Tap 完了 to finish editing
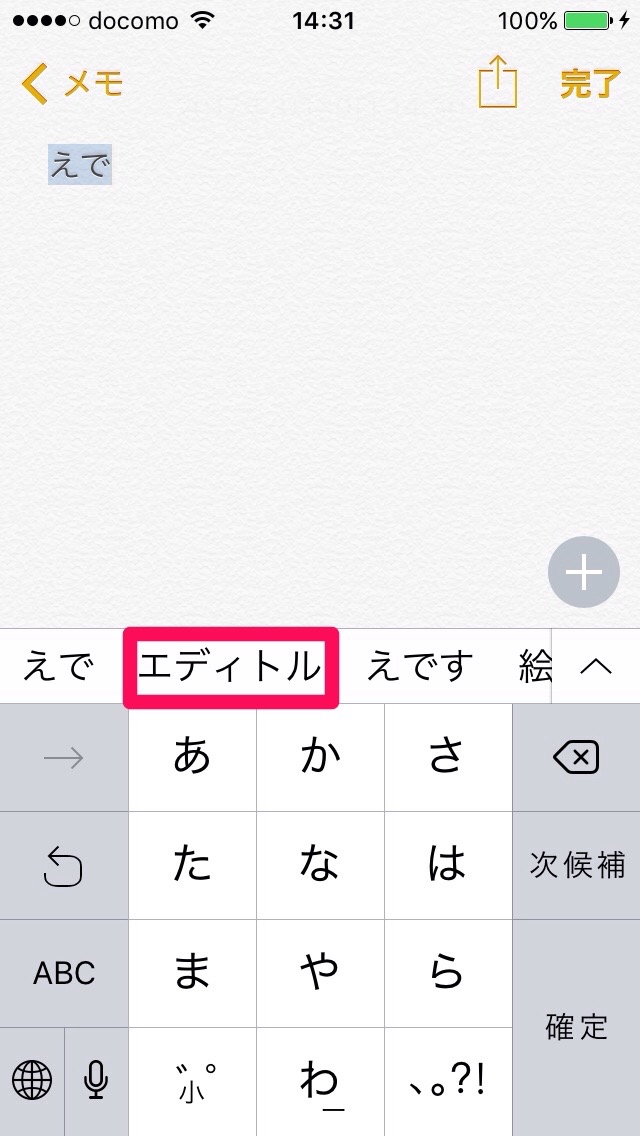The height and width of the screenshot is (1136, 640). (x=590, y=84)
